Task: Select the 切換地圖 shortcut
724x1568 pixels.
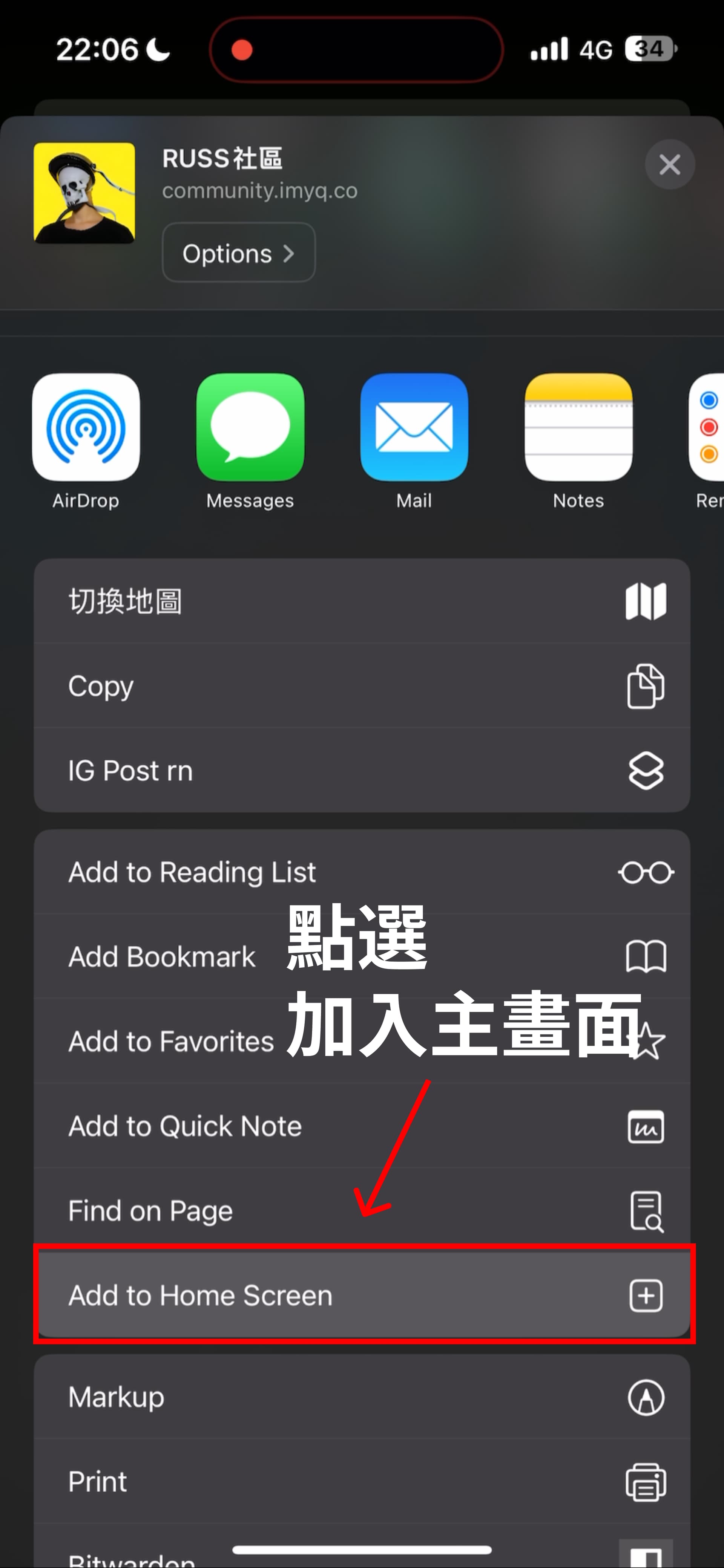Action: click(362, 601)
